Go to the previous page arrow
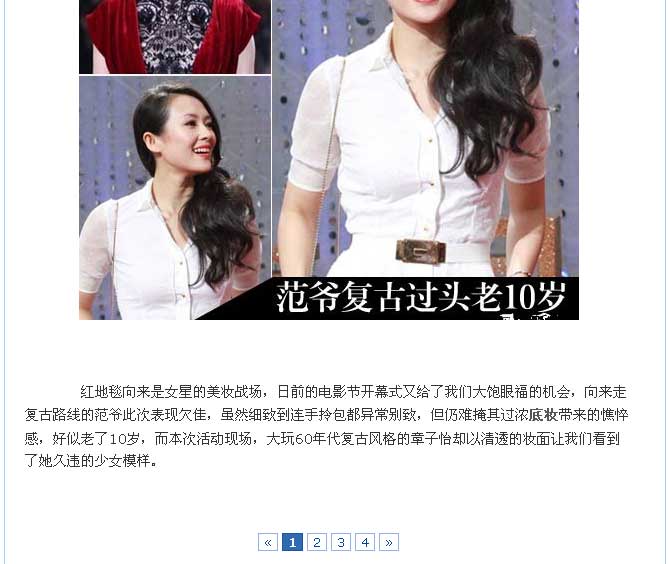 pyautogui.click(x=268, y=542)
